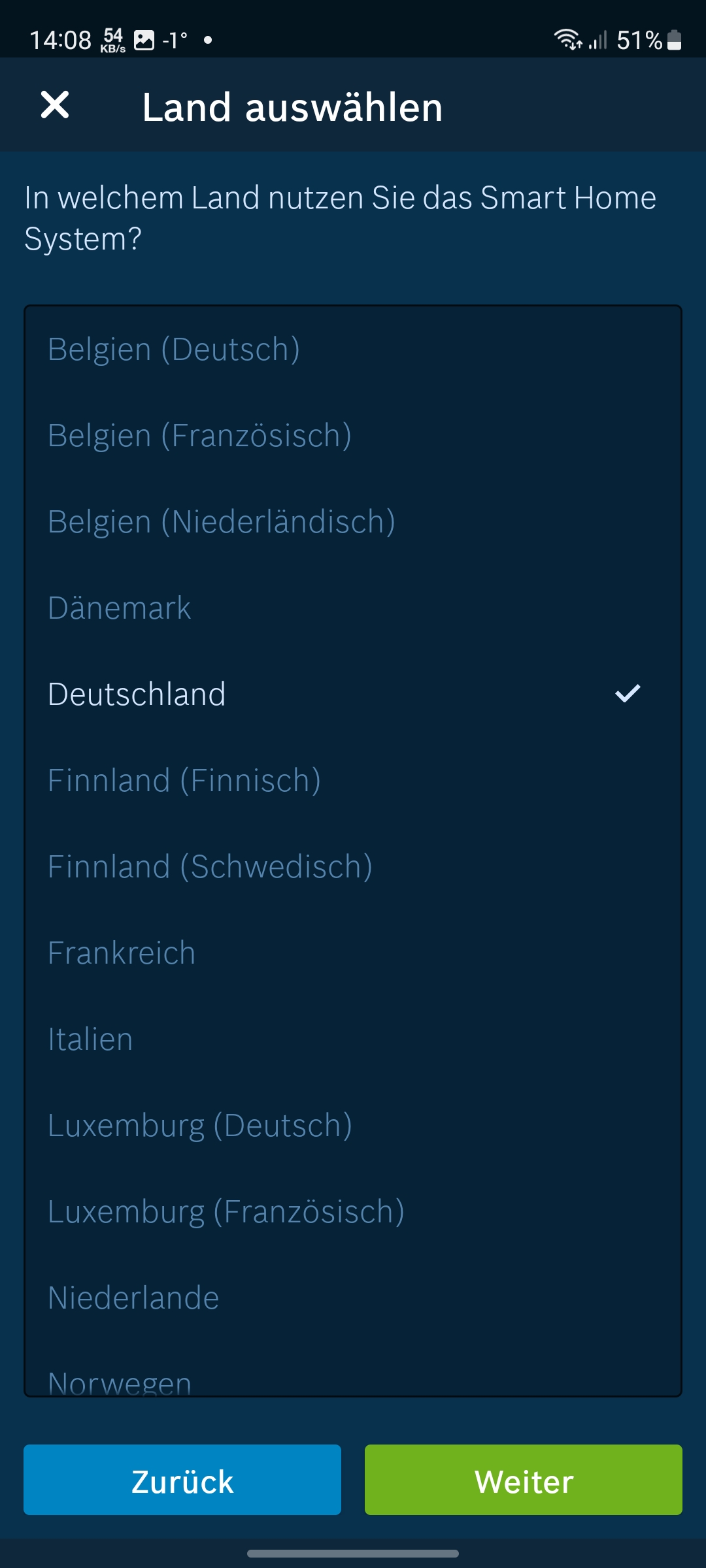Go back with the Zurück button
Image resolution: width=706 pixels, height=1568 pixels.
coord(182,1480)
